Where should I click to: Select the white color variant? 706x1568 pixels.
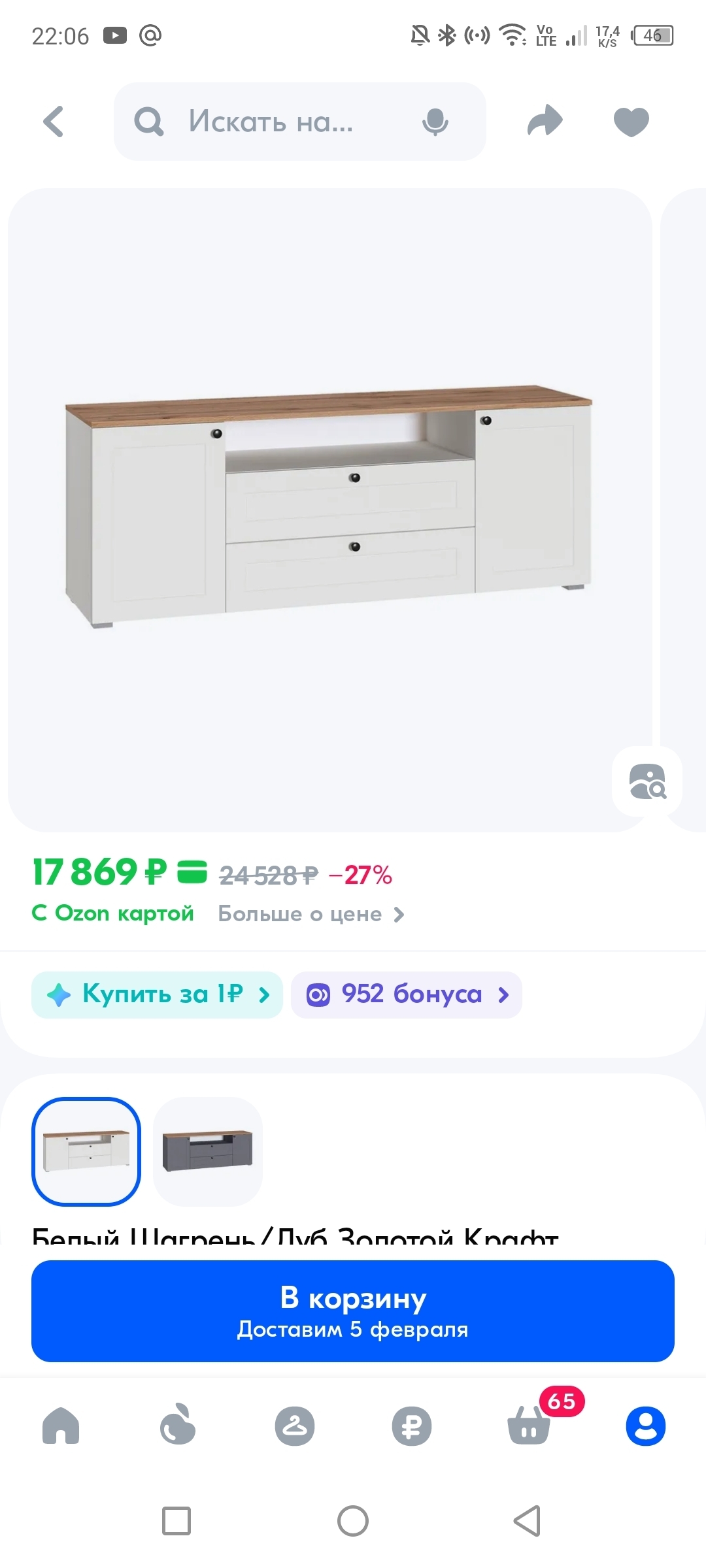click(x=86, y=1151)
